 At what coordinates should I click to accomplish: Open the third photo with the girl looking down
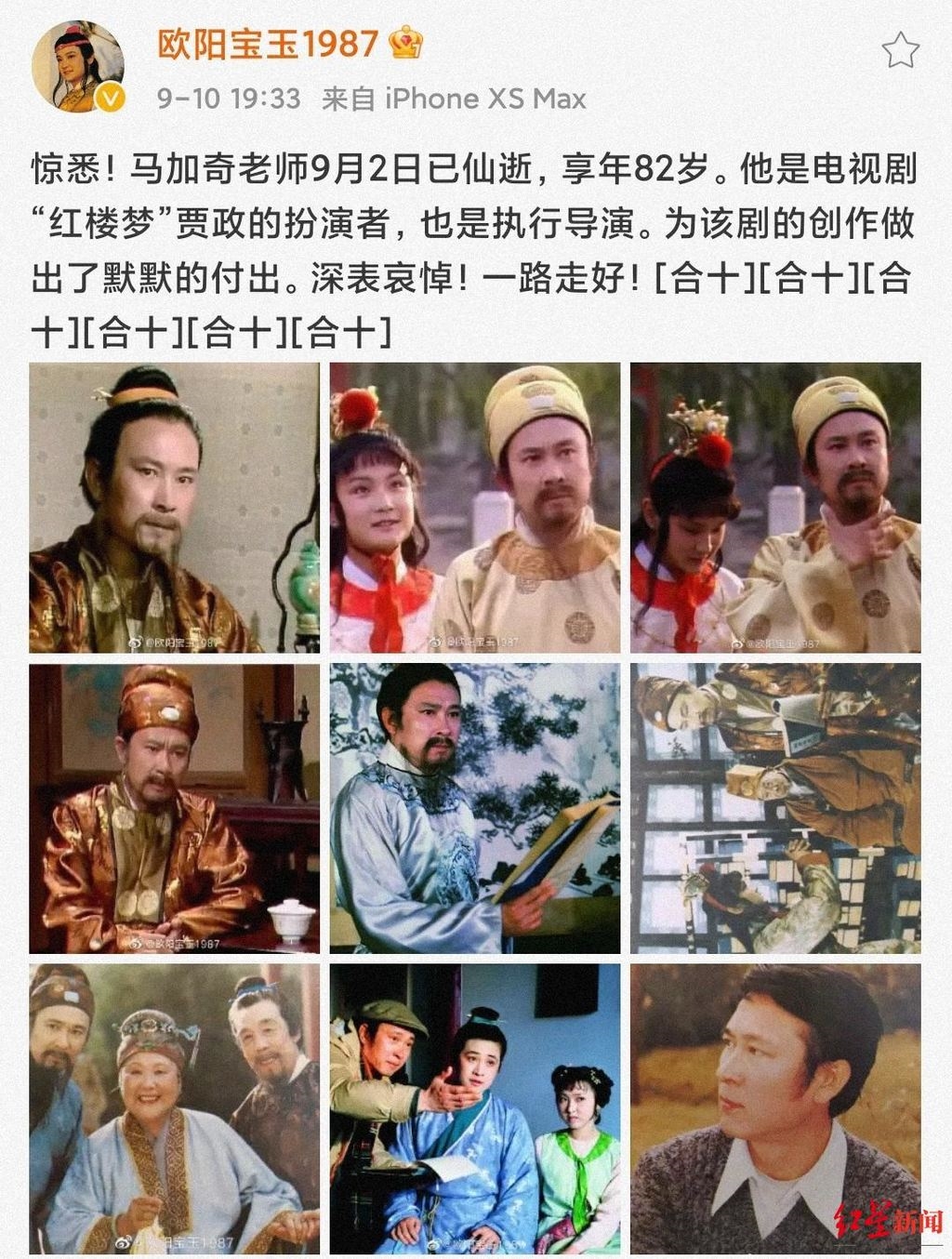click(x=775, y=508)
